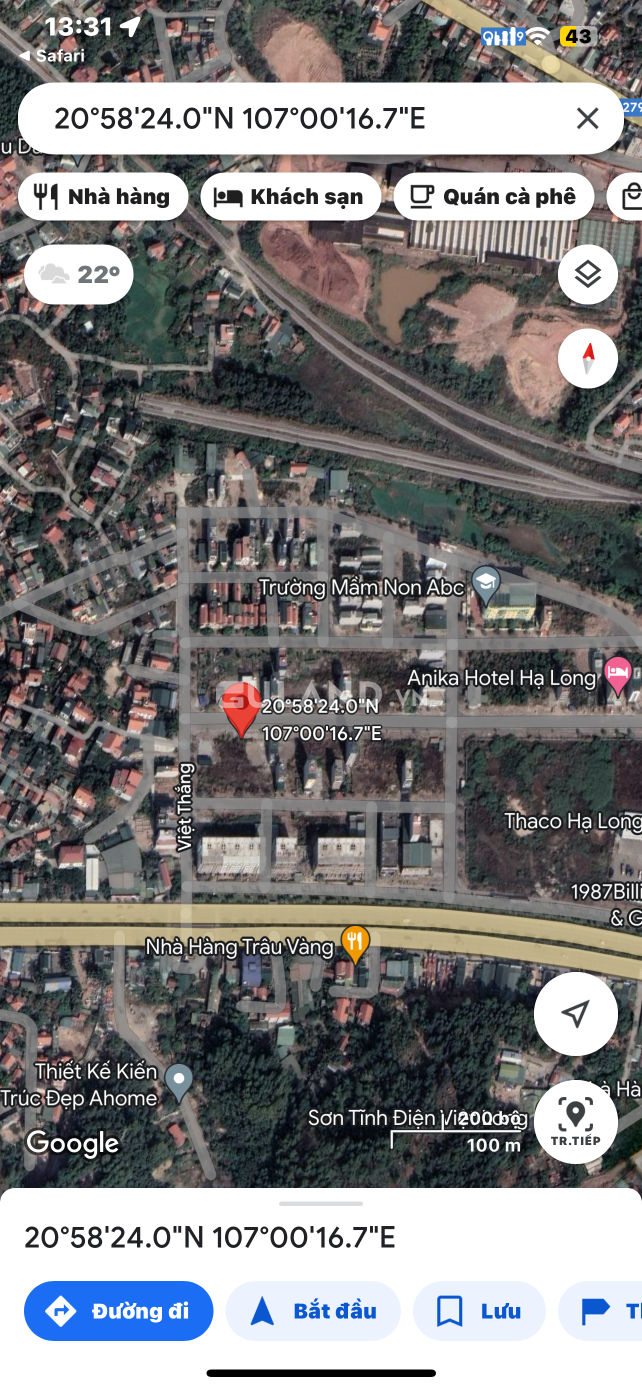Start navigation with Bắt đầu

(x=313, y=1310)
